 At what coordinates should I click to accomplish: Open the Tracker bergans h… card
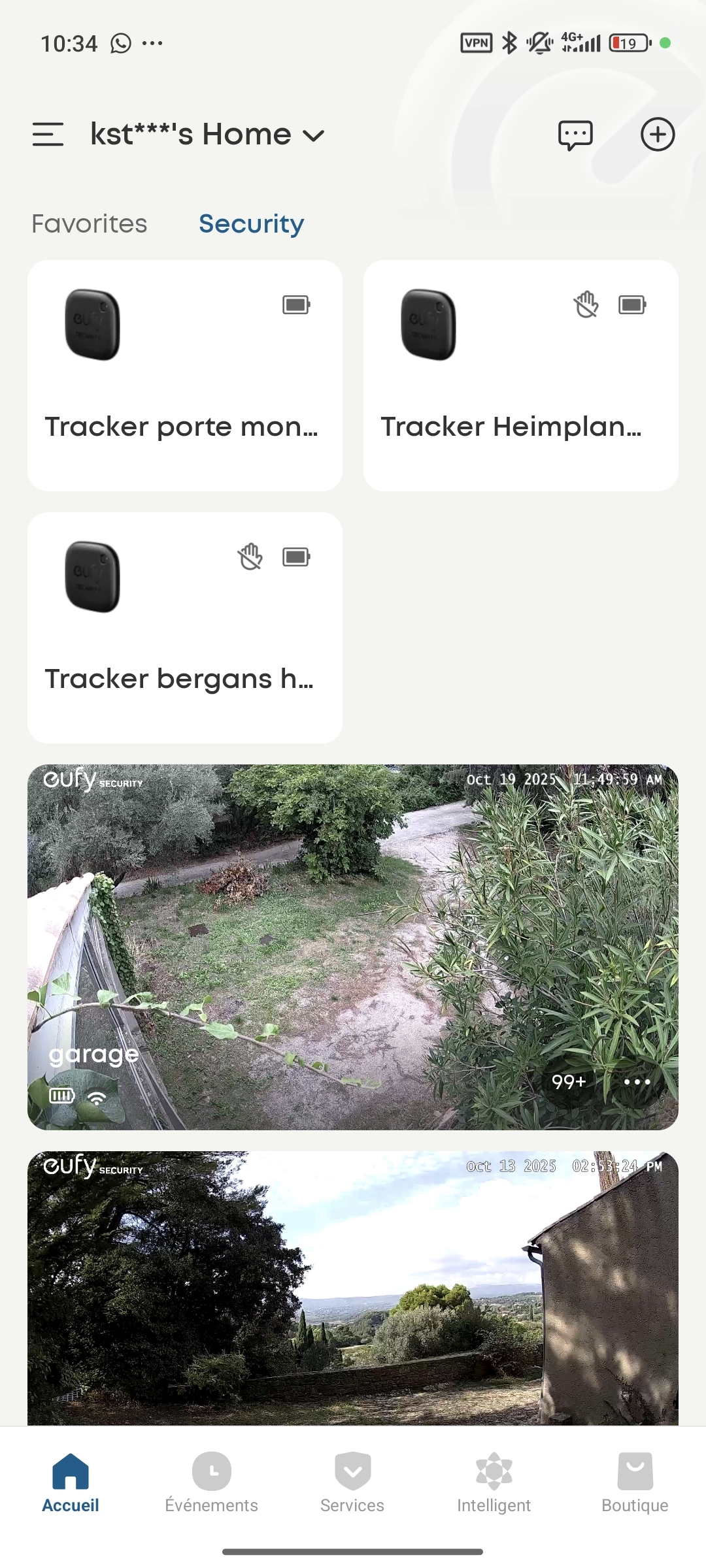point(185,627)
